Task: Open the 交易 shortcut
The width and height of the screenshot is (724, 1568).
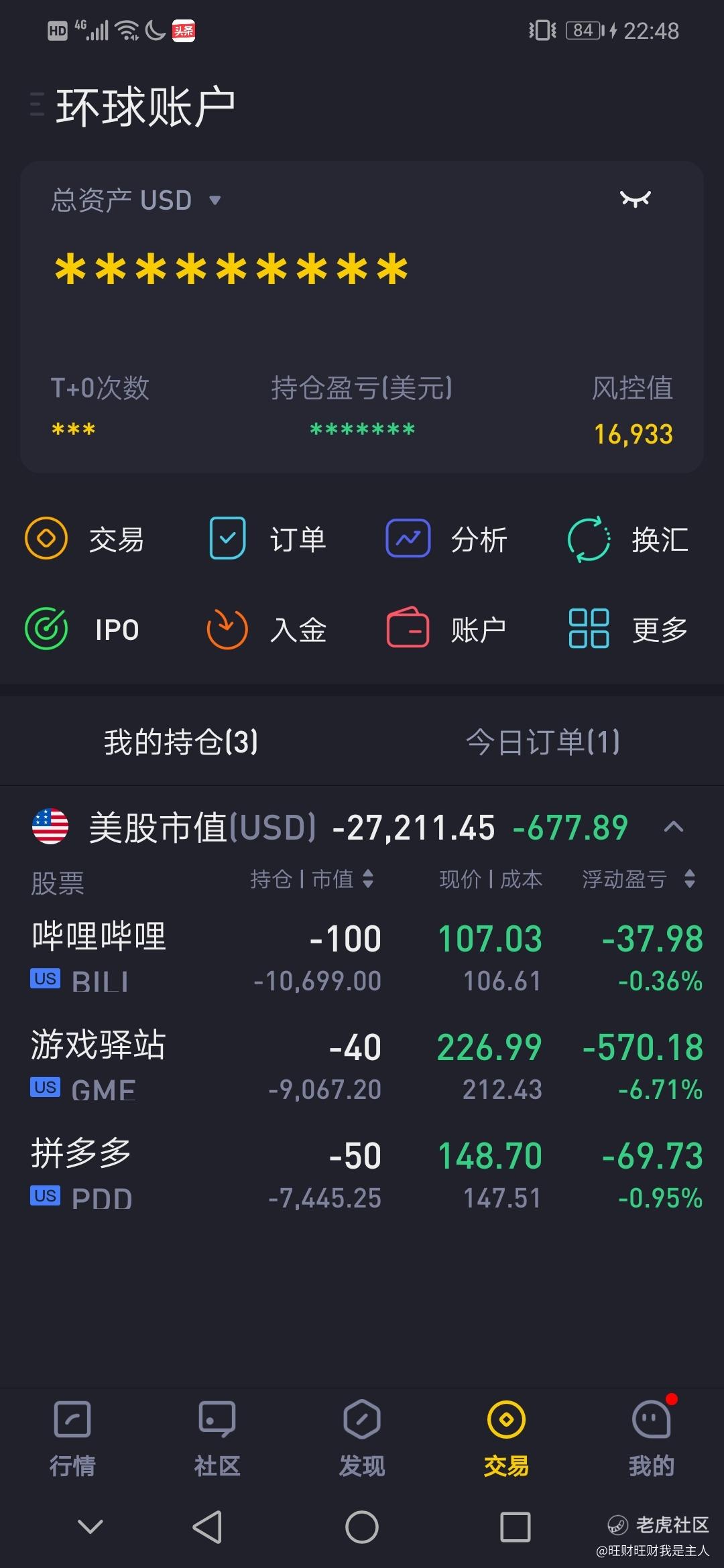Action: click(x=84, y=539)
